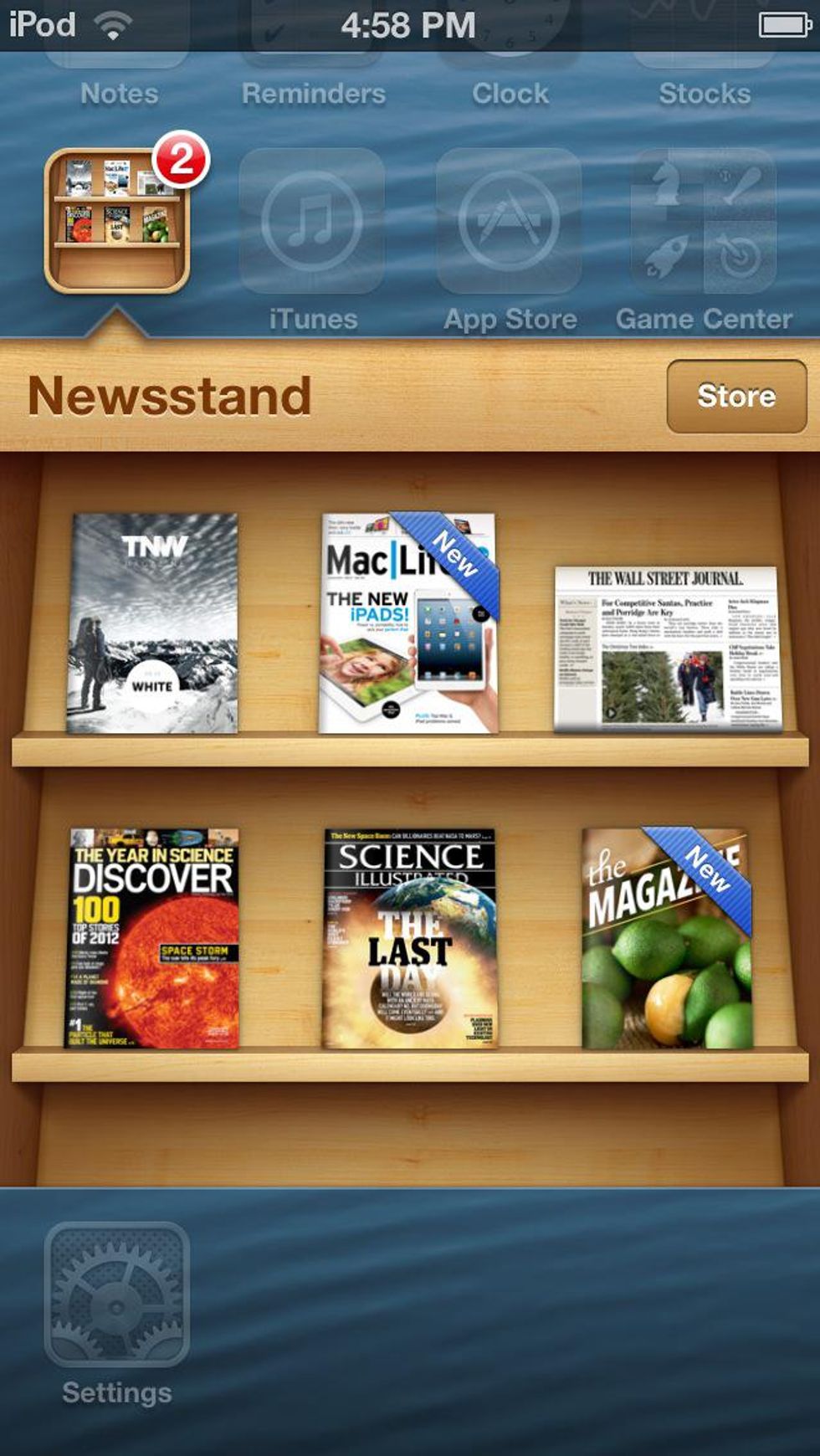Open The Magazine's new issue

coord(667,938)
